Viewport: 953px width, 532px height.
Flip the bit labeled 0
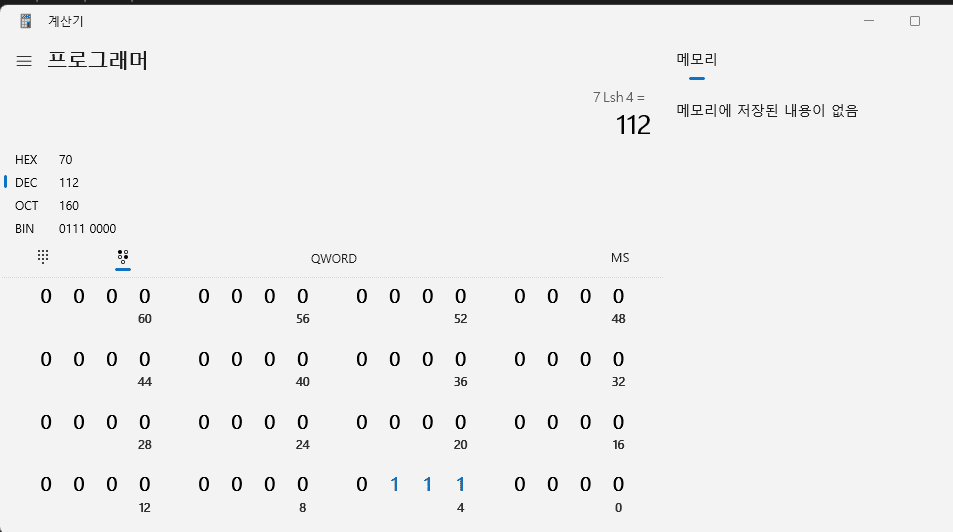(618, 485)
